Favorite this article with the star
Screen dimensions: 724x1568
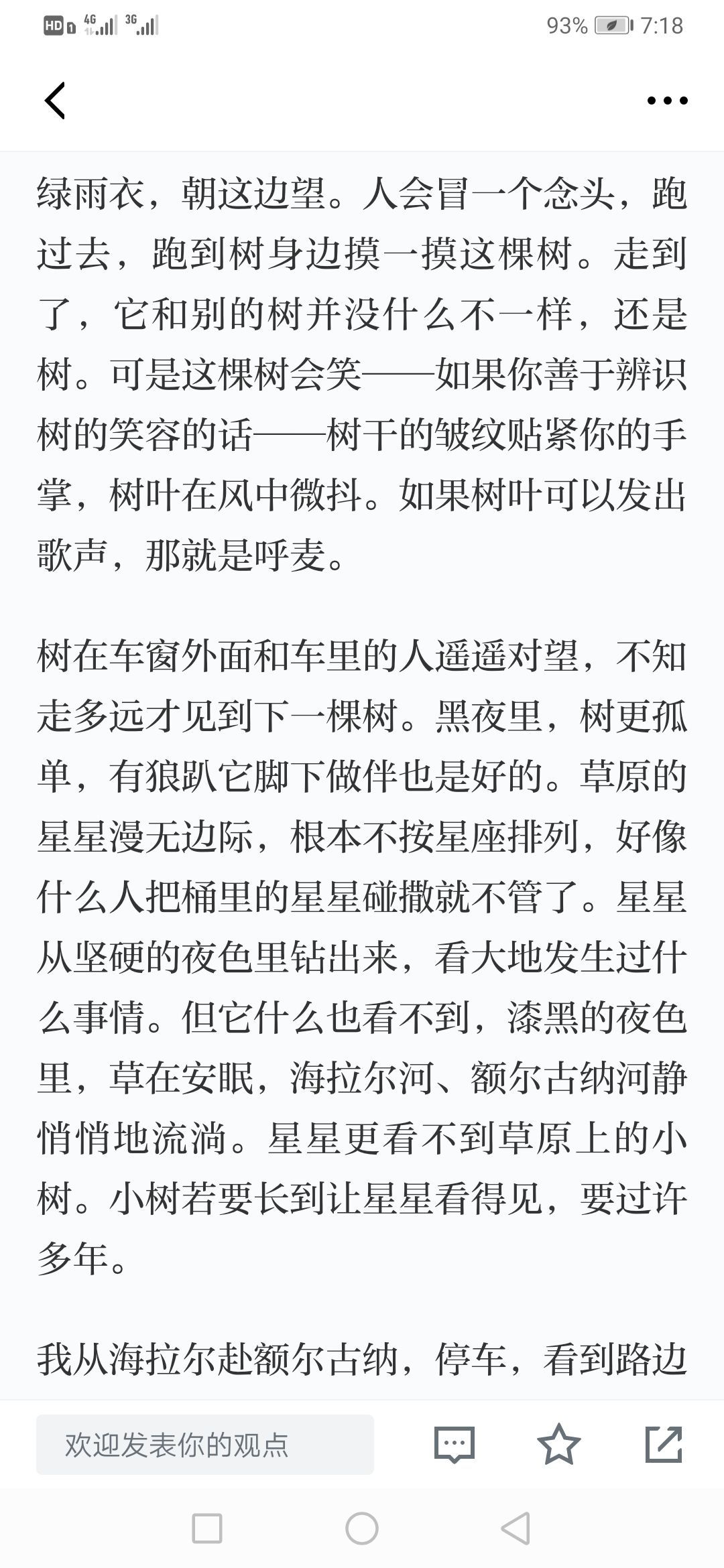point(559,1444)
